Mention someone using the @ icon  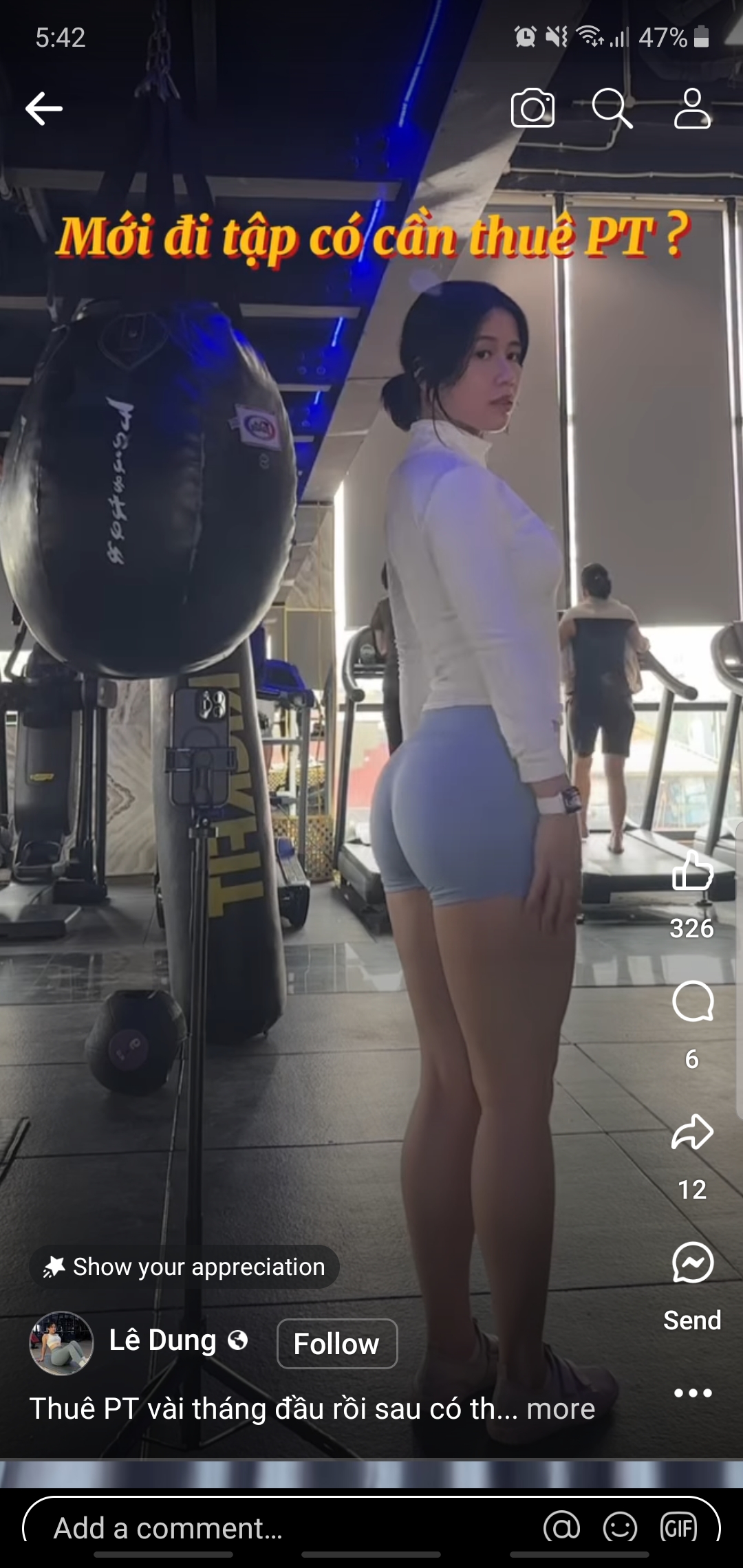point(561,1528)
